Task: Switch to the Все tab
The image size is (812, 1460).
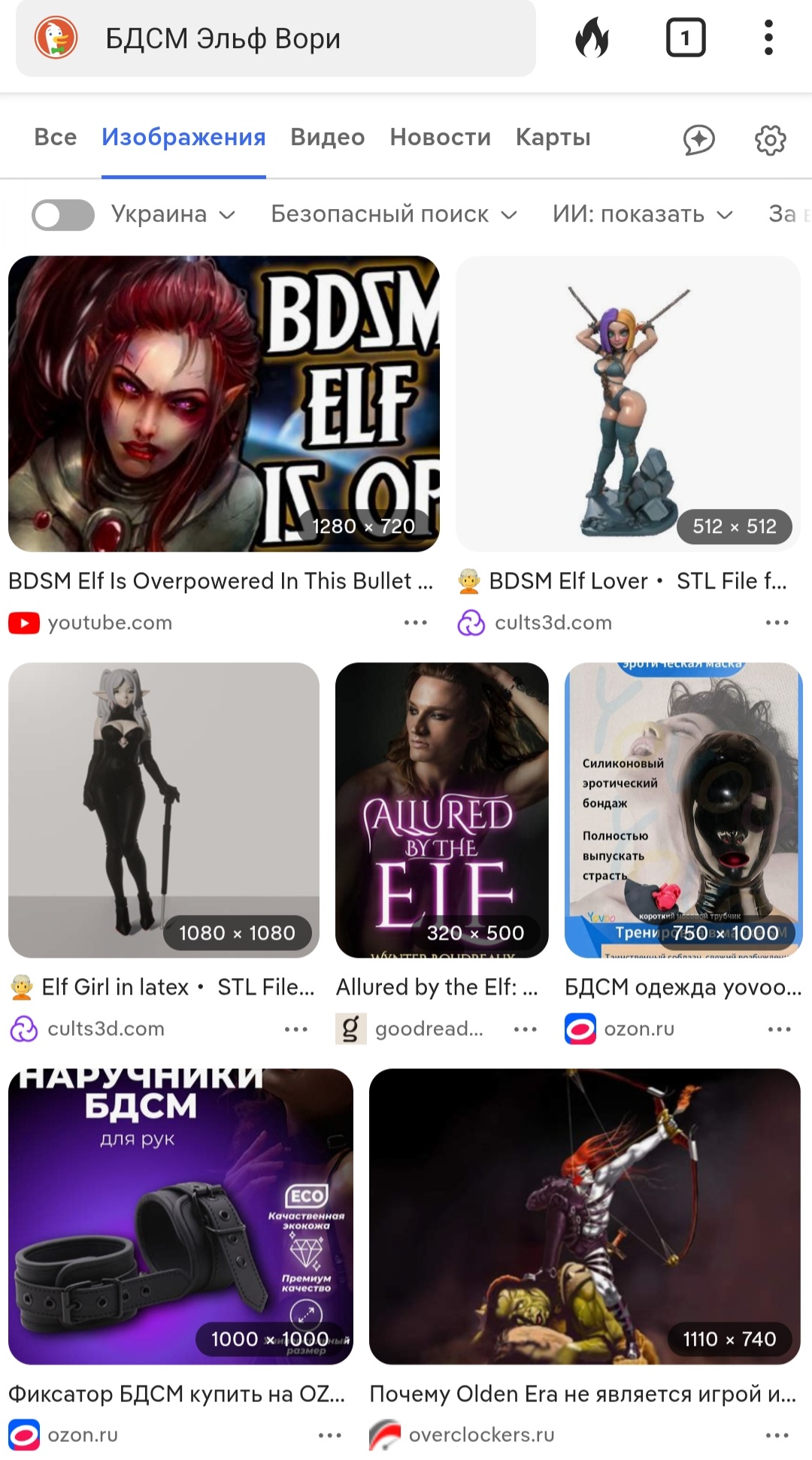Action: (56, 138)
